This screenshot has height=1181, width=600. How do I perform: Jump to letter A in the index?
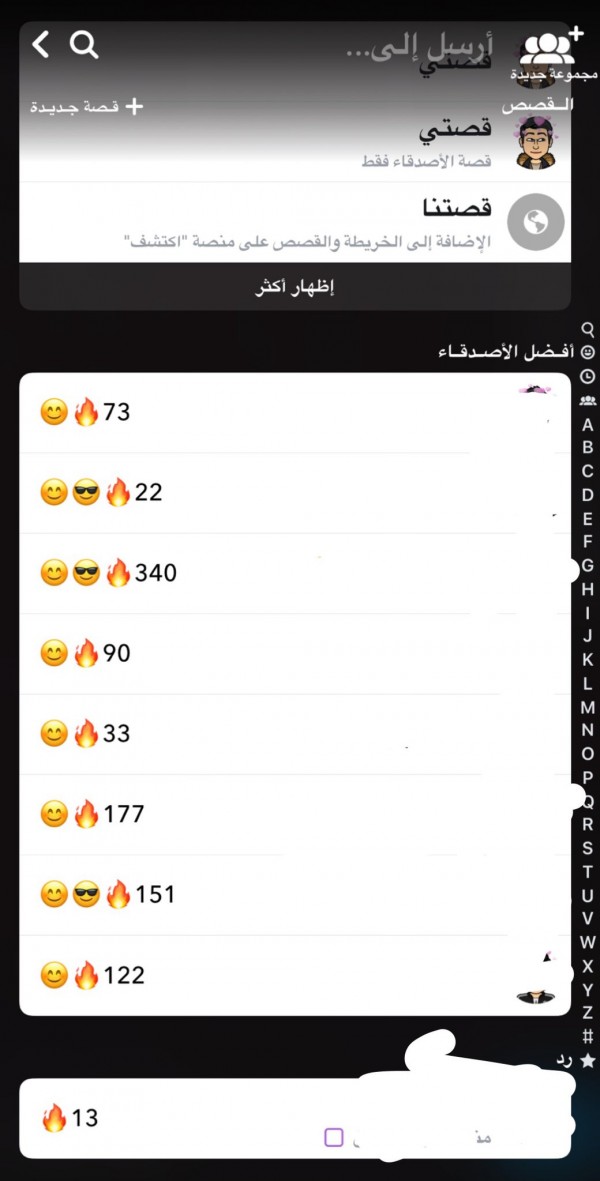pyautogui.click(x=588, y=425)
